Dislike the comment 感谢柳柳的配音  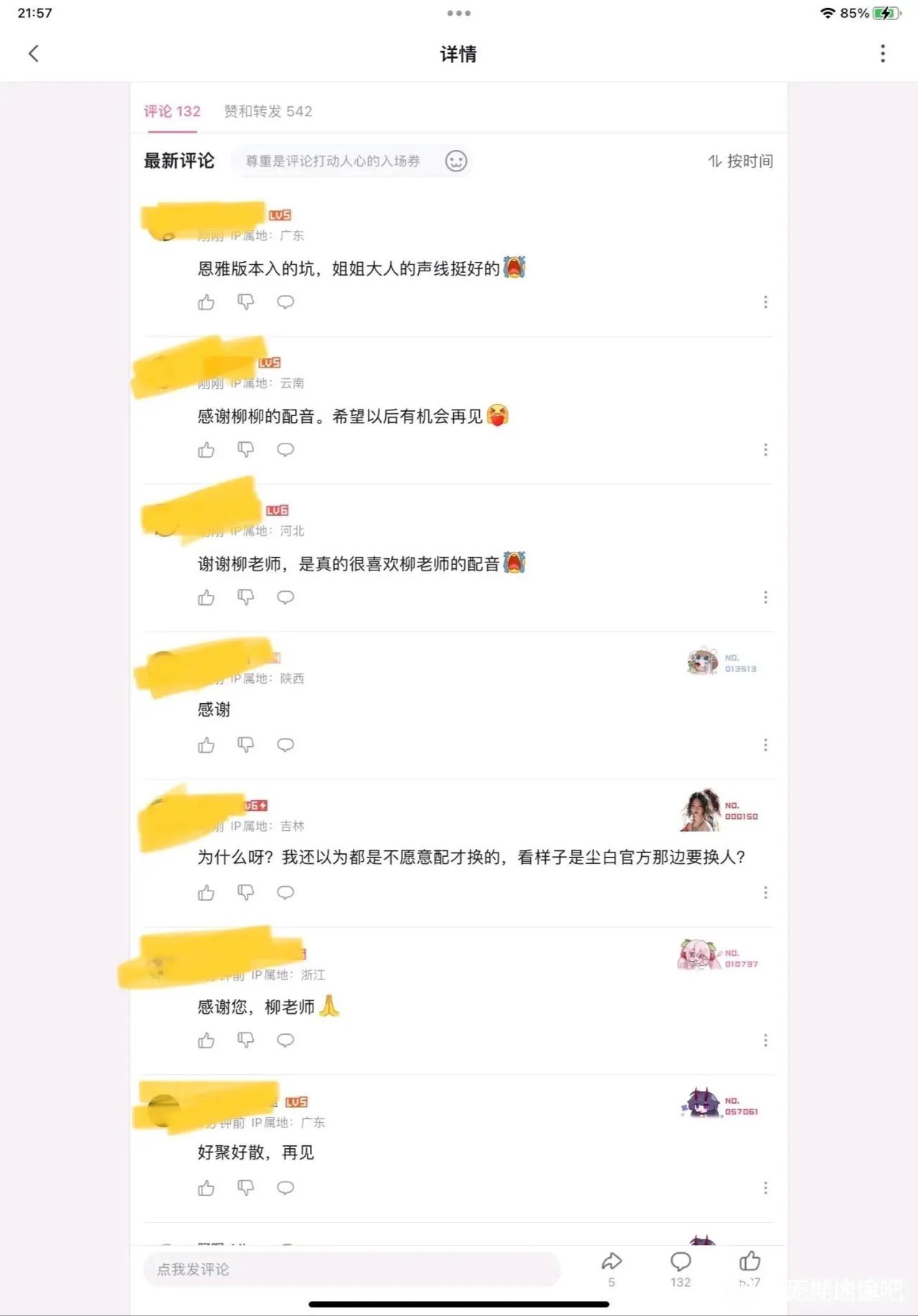tap(246, 450)
